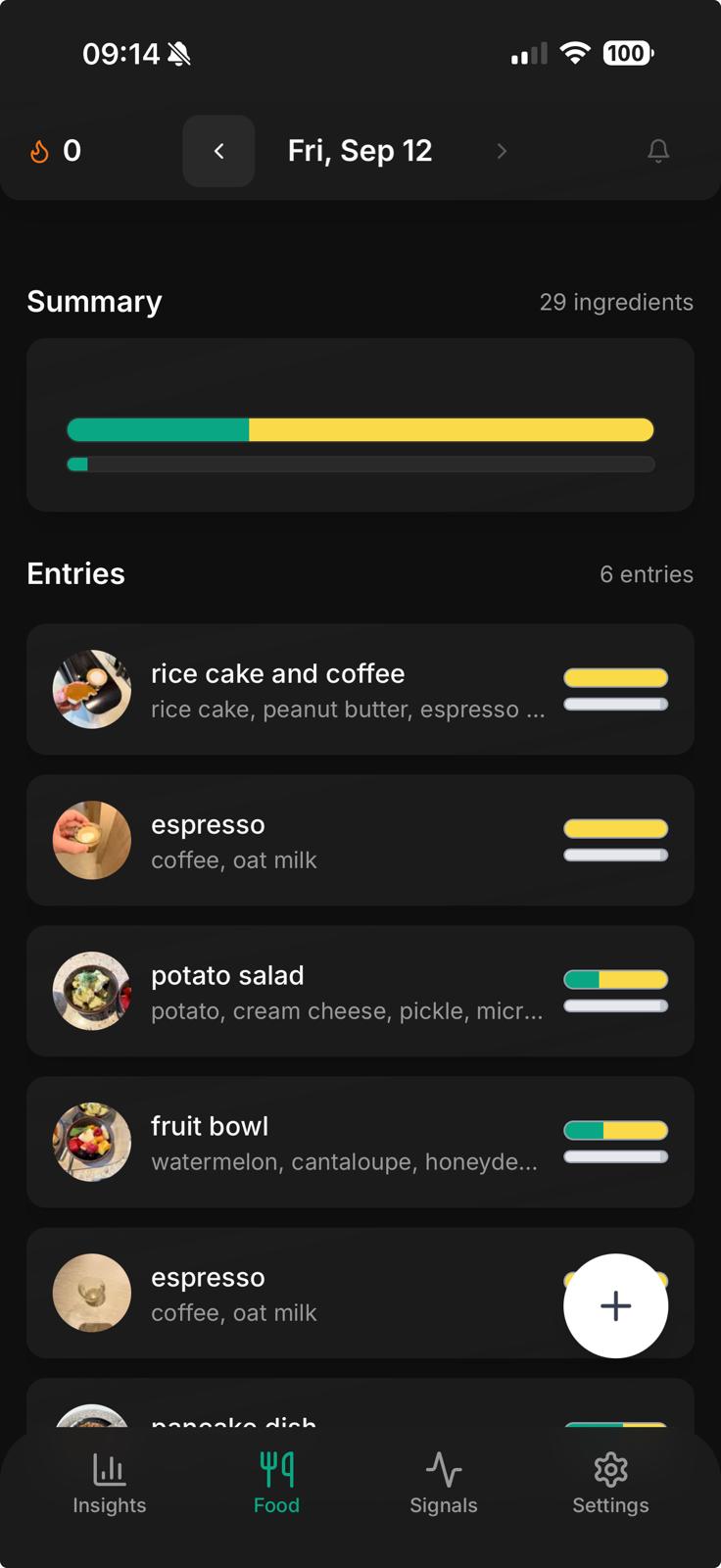721x1568 pixels.
Task: Open the 6 entries count label
Action: 648,574
